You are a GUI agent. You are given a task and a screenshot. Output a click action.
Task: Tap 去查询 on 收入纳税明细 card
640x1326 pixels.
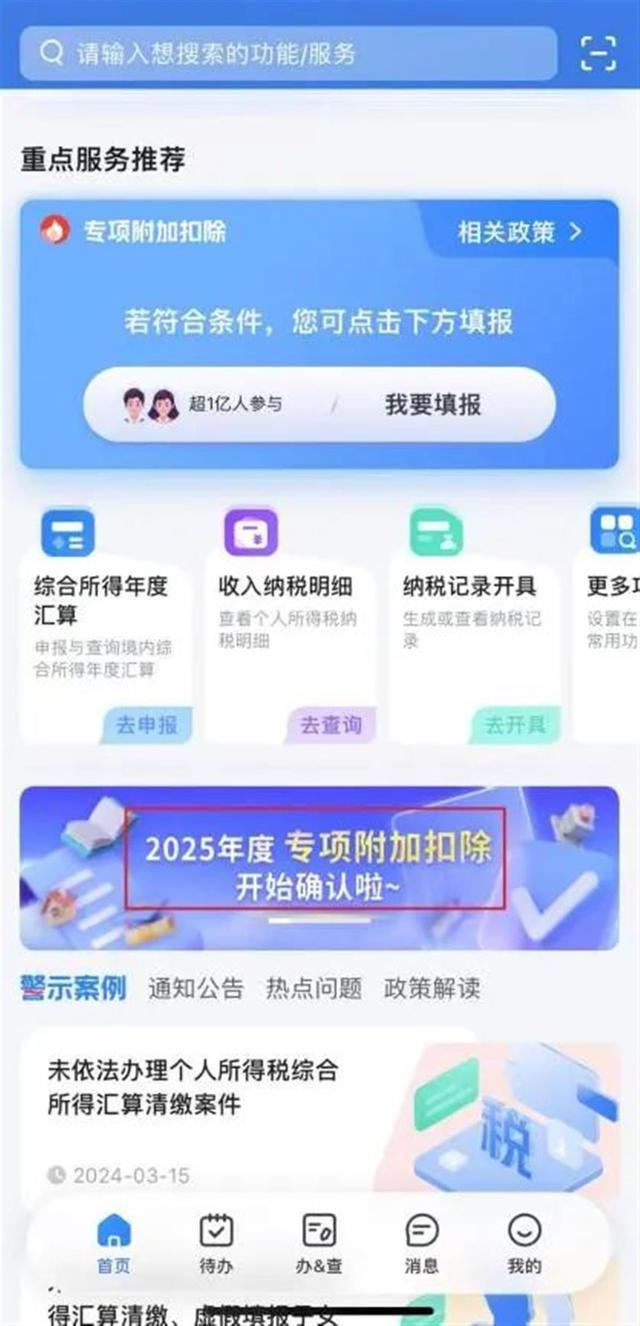[x=331, y=725]
